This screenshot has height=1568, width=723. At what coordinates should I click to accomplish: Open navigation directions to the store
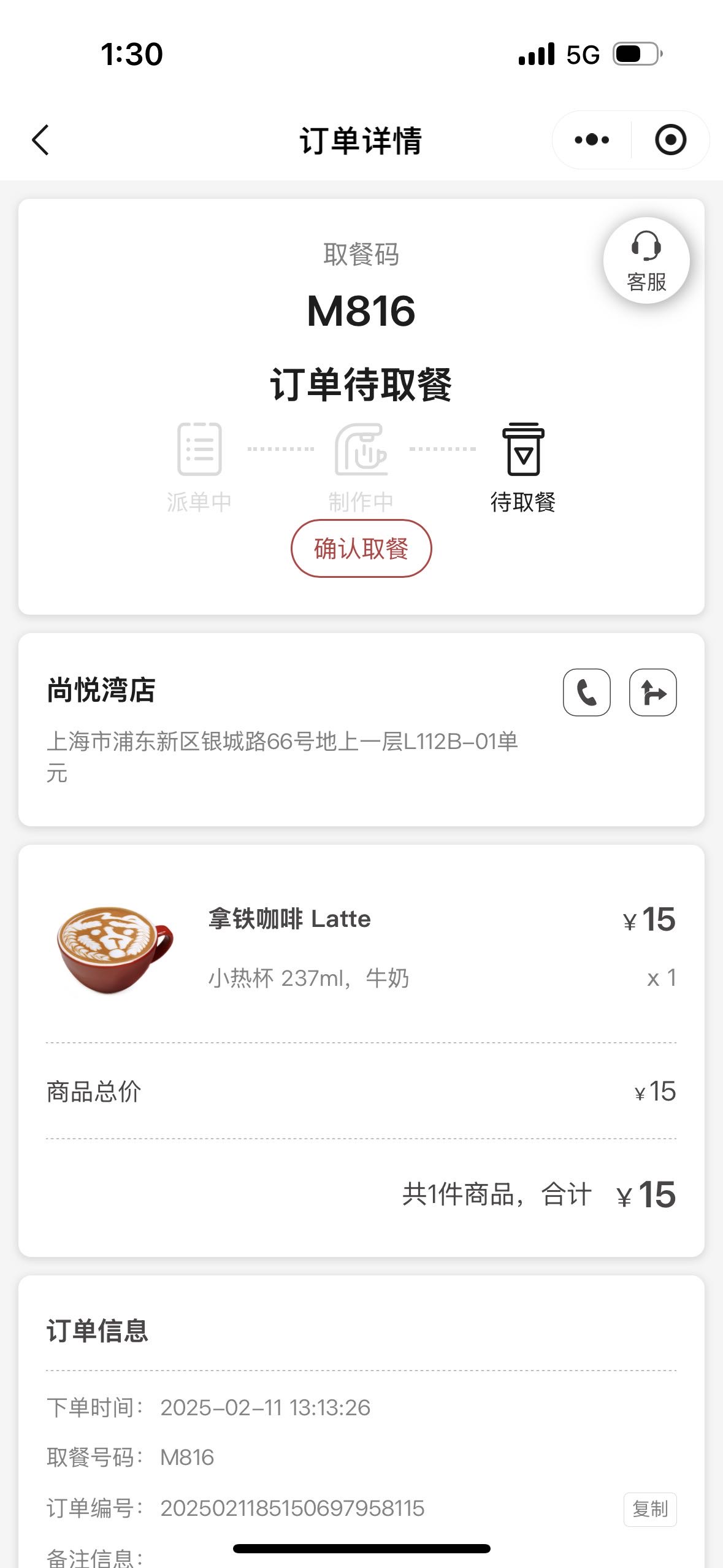tap(653, 693)
